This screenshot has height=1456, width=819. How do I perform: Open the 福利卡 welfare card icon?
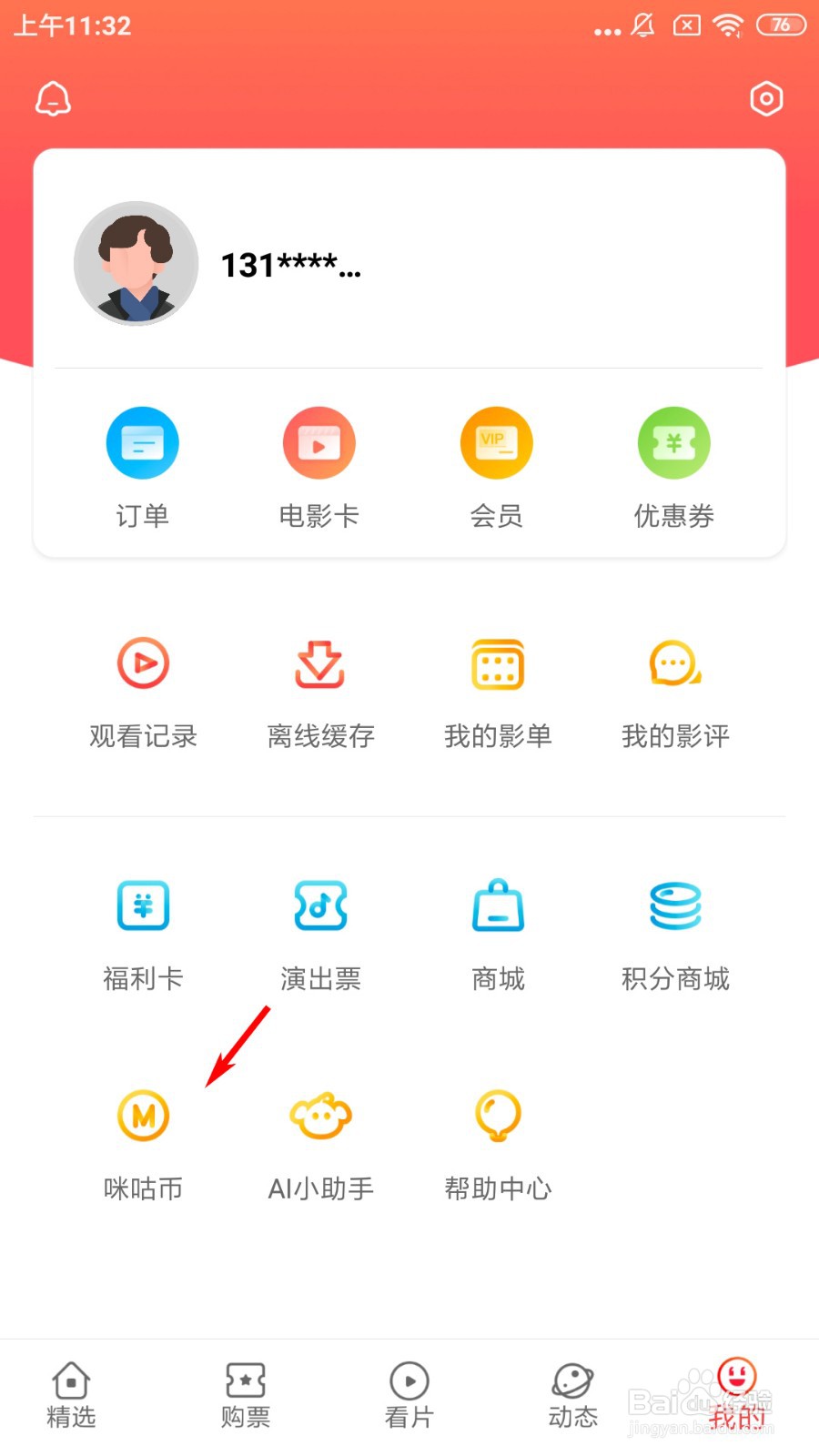click(142, 905)
